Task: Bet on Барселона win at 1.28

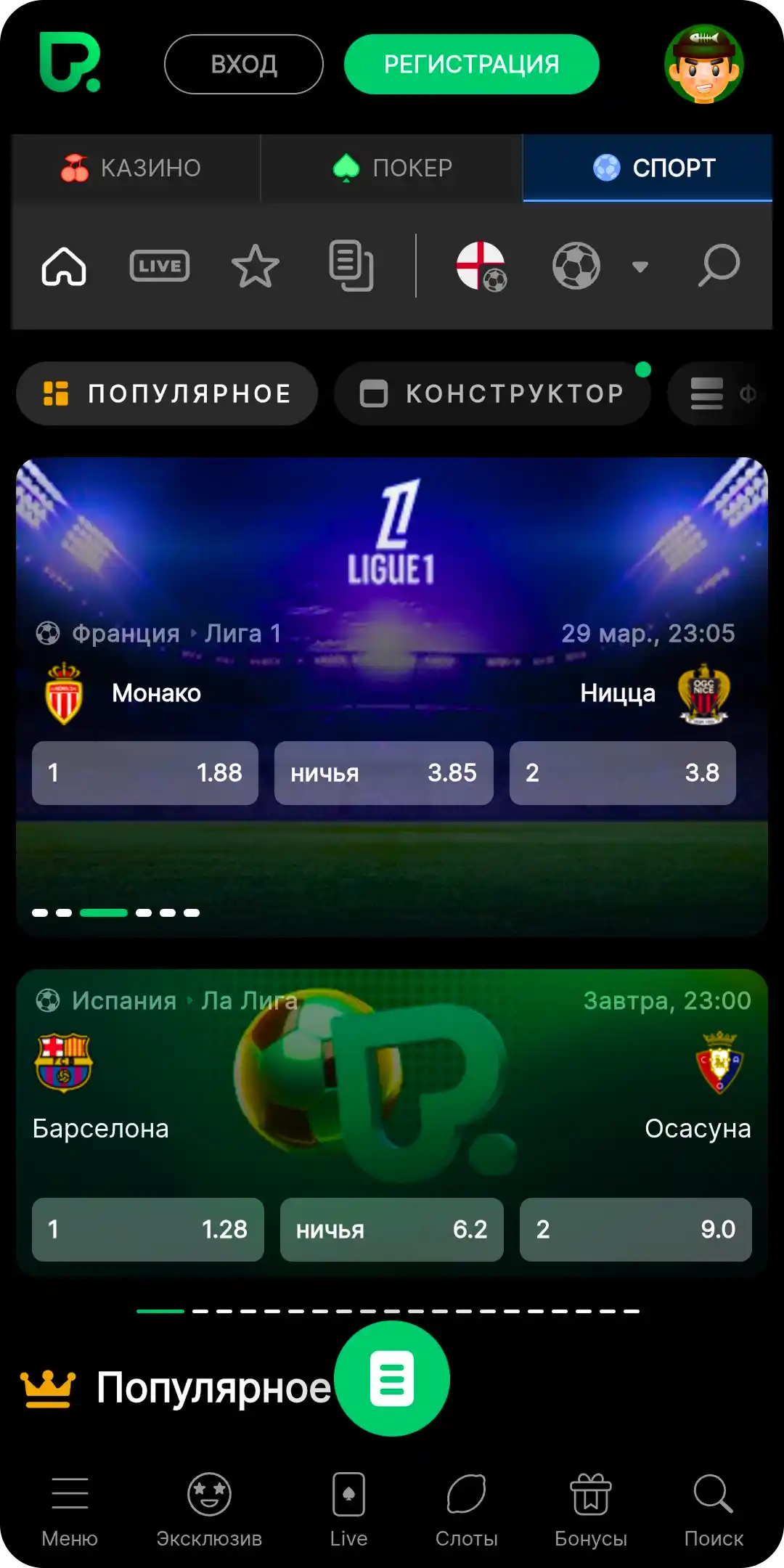Action: (x=147, y=1229)
